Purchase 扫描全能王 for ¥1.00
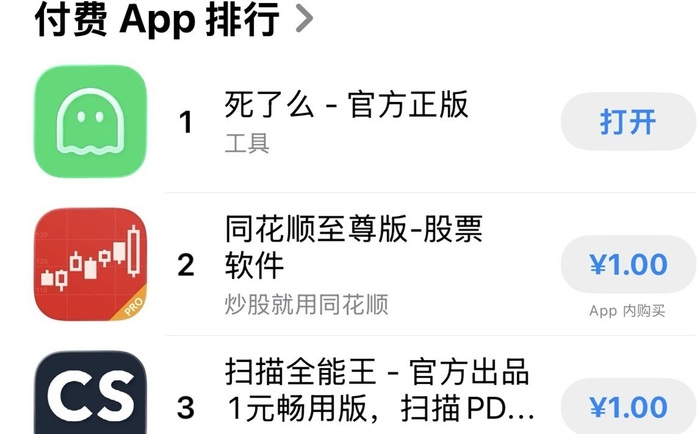The image size is (700, 434). tap(628, 408)
